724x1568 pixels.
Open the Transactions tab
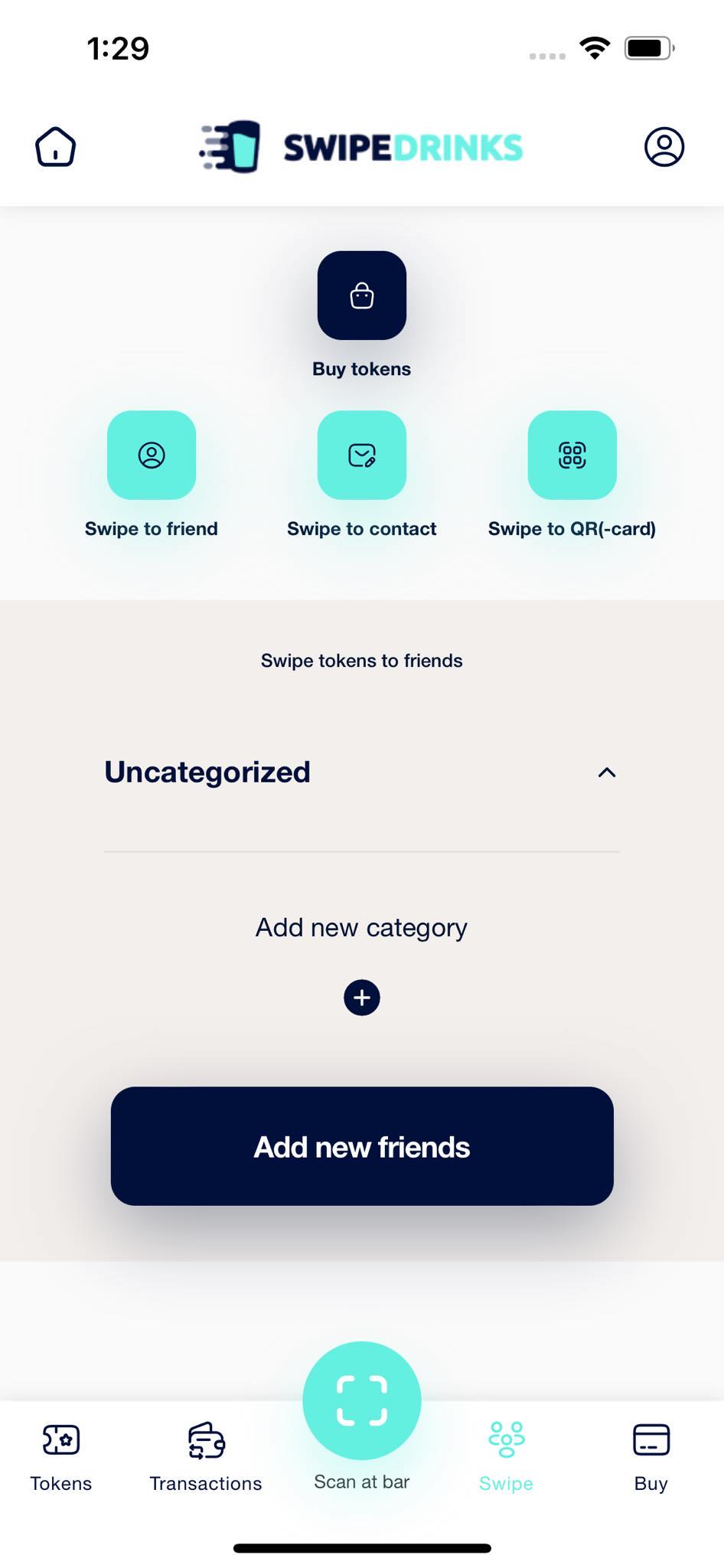pyautogui.click(x=206, y=1457)
